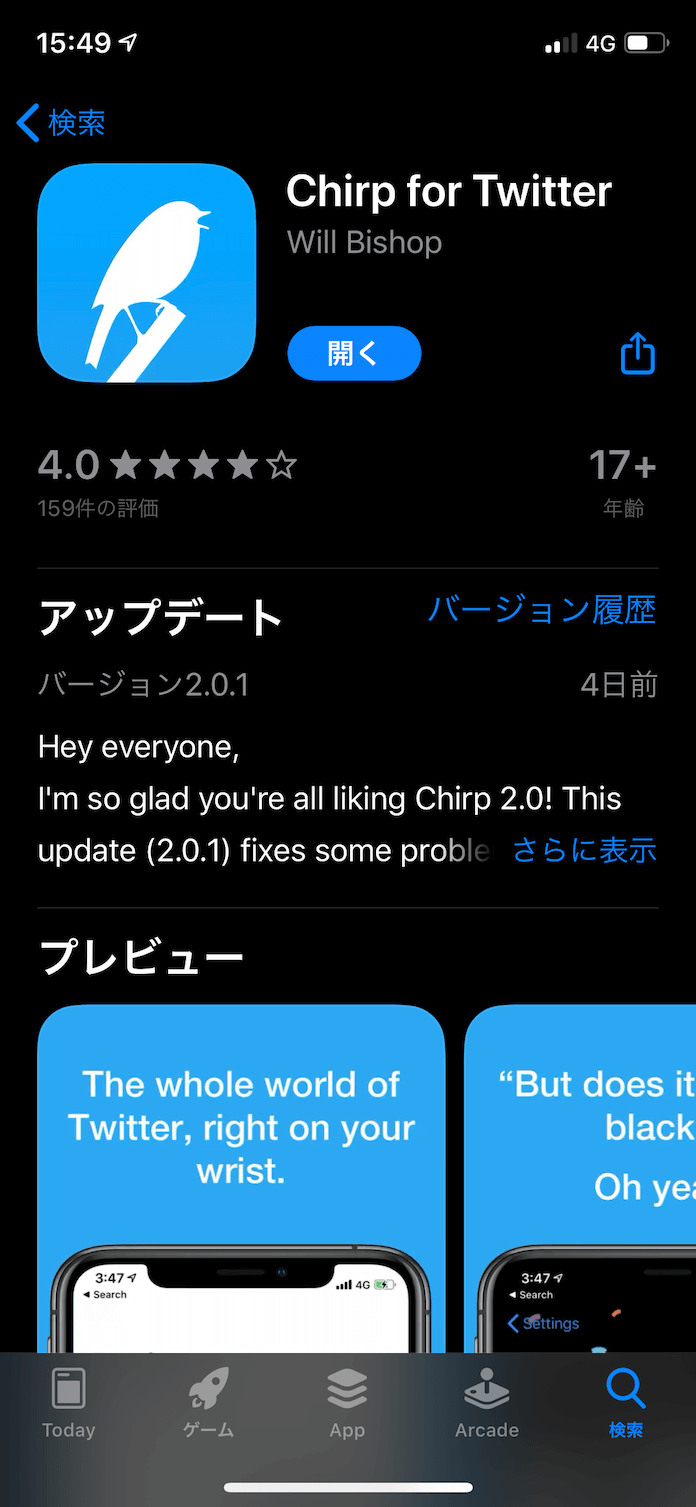
Task: Switch to the Today tab
Action: click(x=69, y=1404)
